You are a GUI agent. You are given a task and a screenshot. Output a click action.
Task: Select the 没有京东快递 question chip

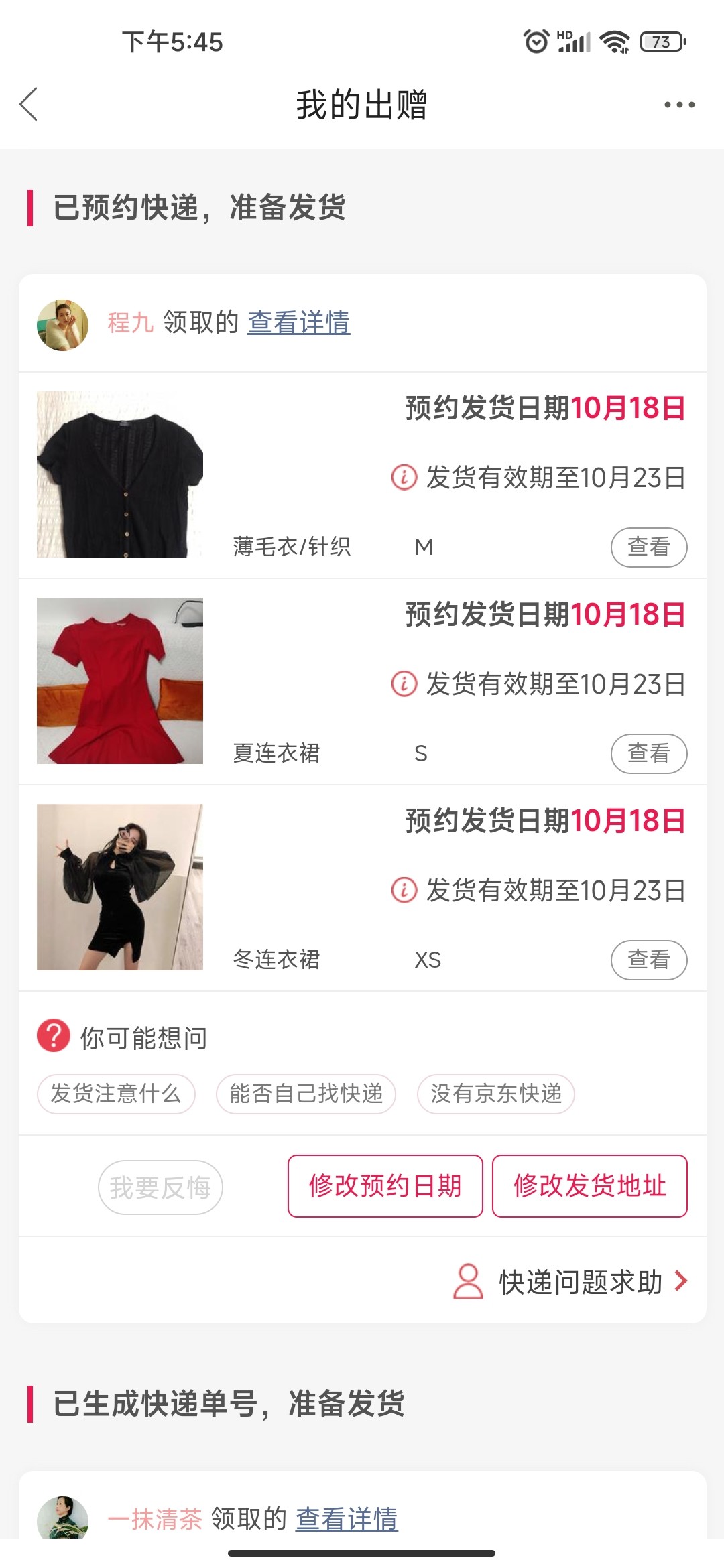tap(496, 1094)
